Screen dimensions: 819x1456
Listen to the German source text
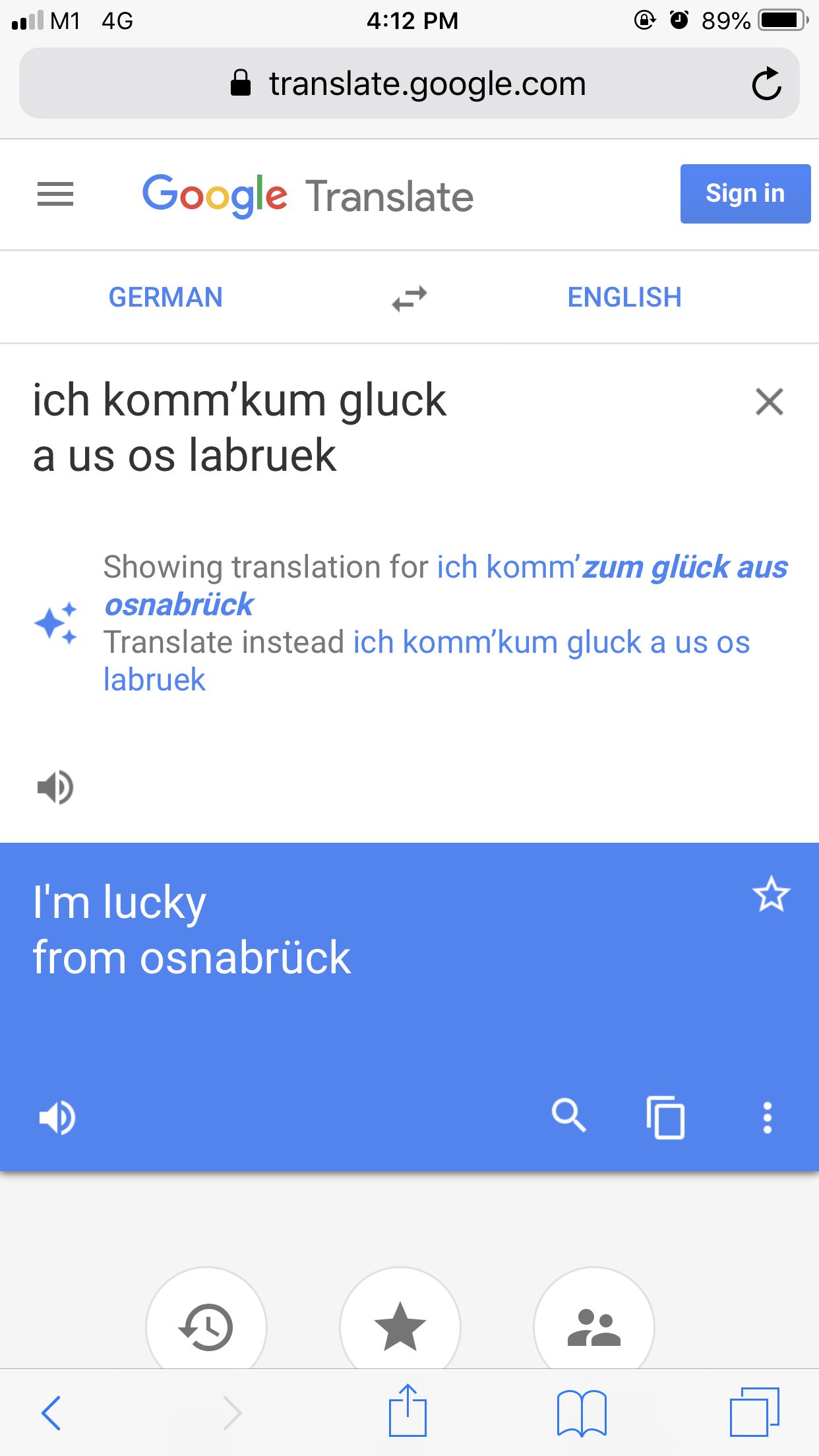click(x=55, y=787)
